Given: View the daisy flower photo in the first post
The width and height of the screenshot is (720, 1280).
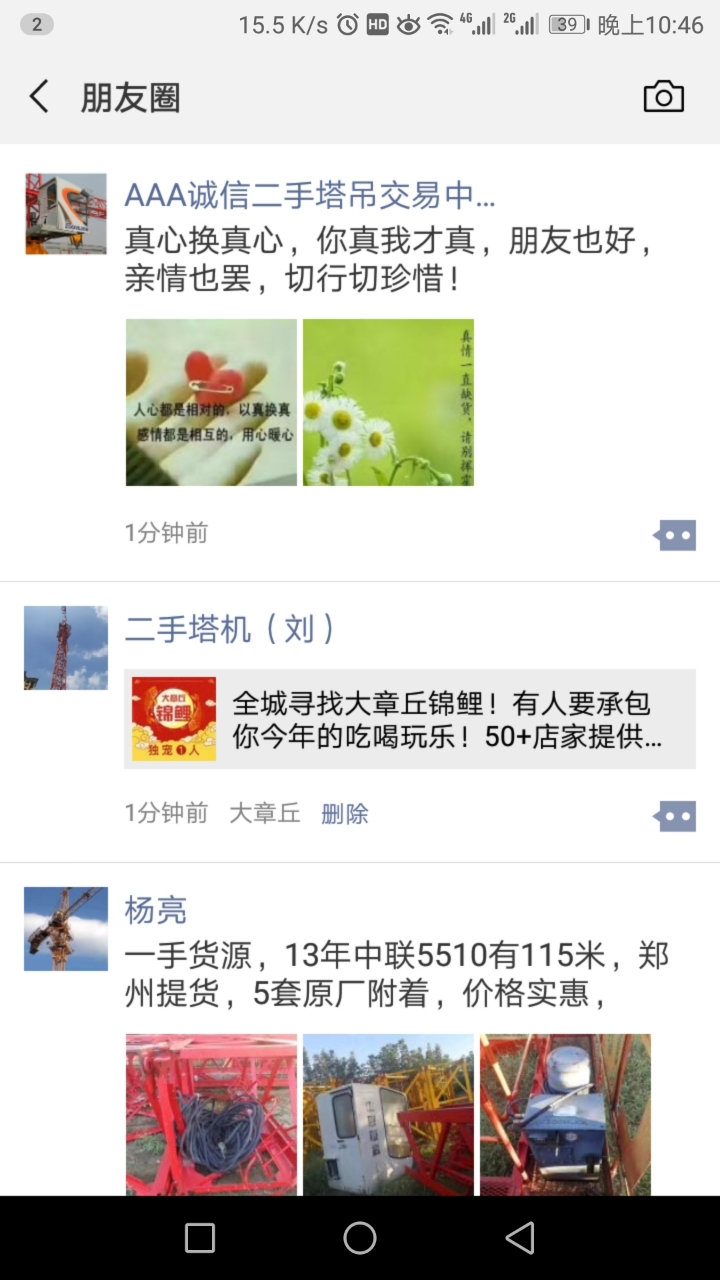Looking at the screenshot, I should tap(388, 402).
